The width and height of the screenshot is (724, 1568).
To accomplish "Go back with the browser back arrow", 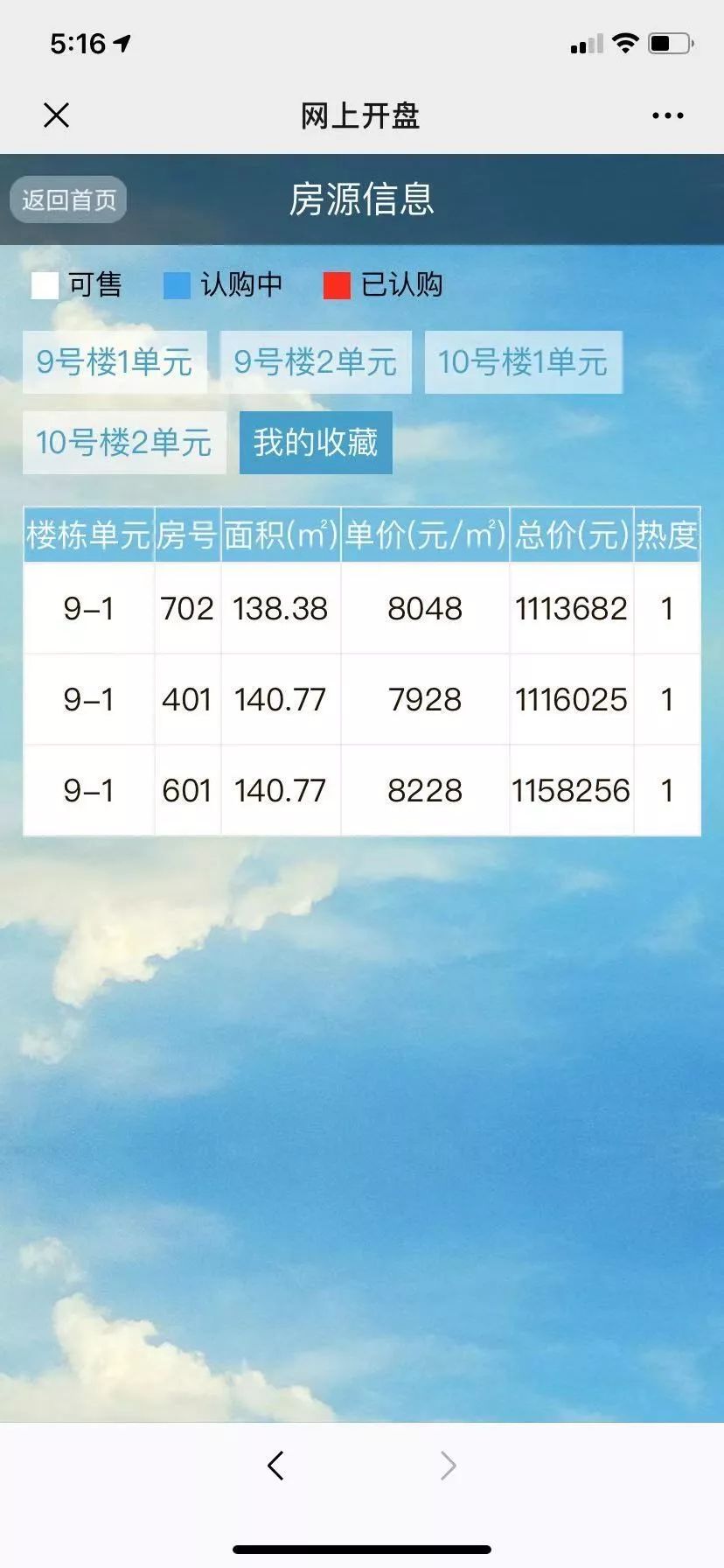I will pos(275,1465).
